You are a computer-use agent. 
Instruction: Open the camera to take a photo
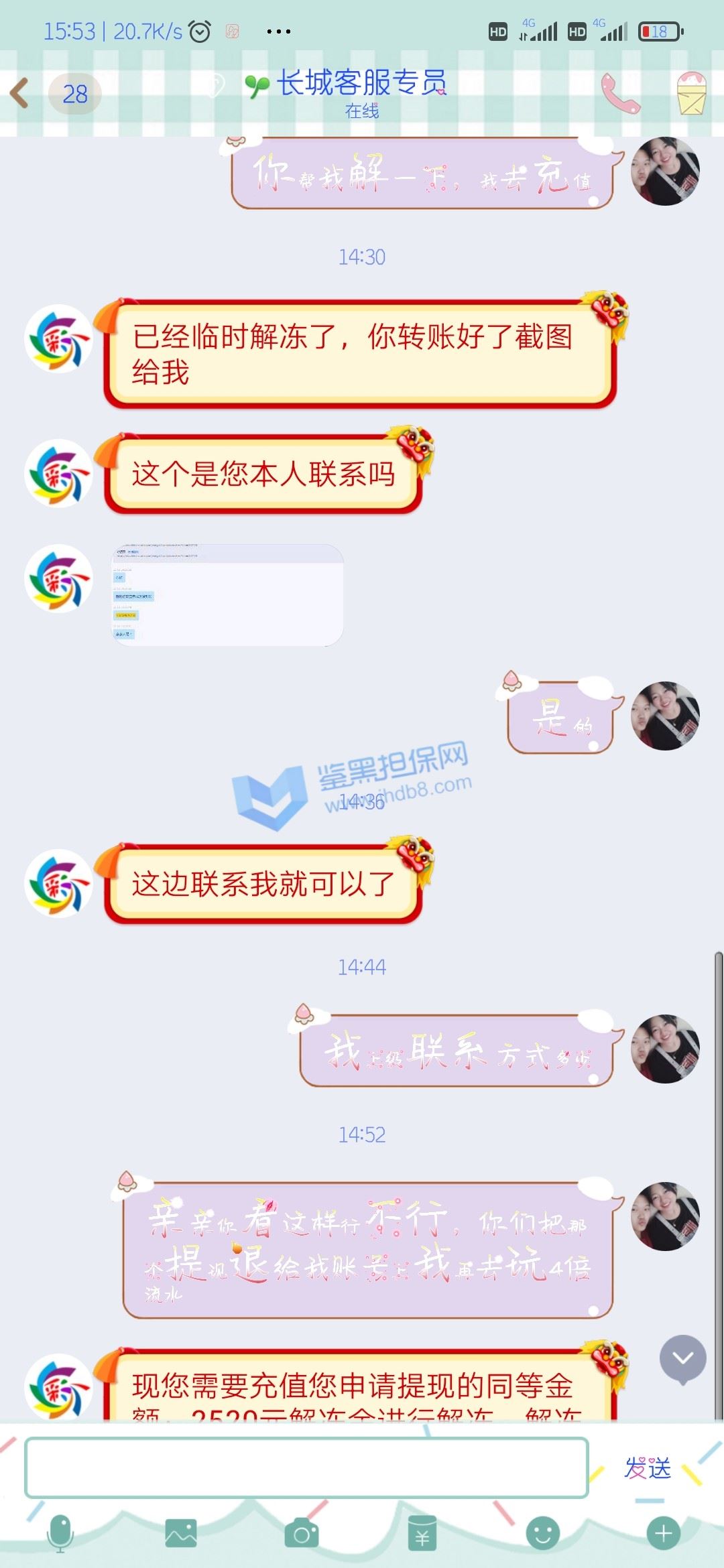(302, 1533)
